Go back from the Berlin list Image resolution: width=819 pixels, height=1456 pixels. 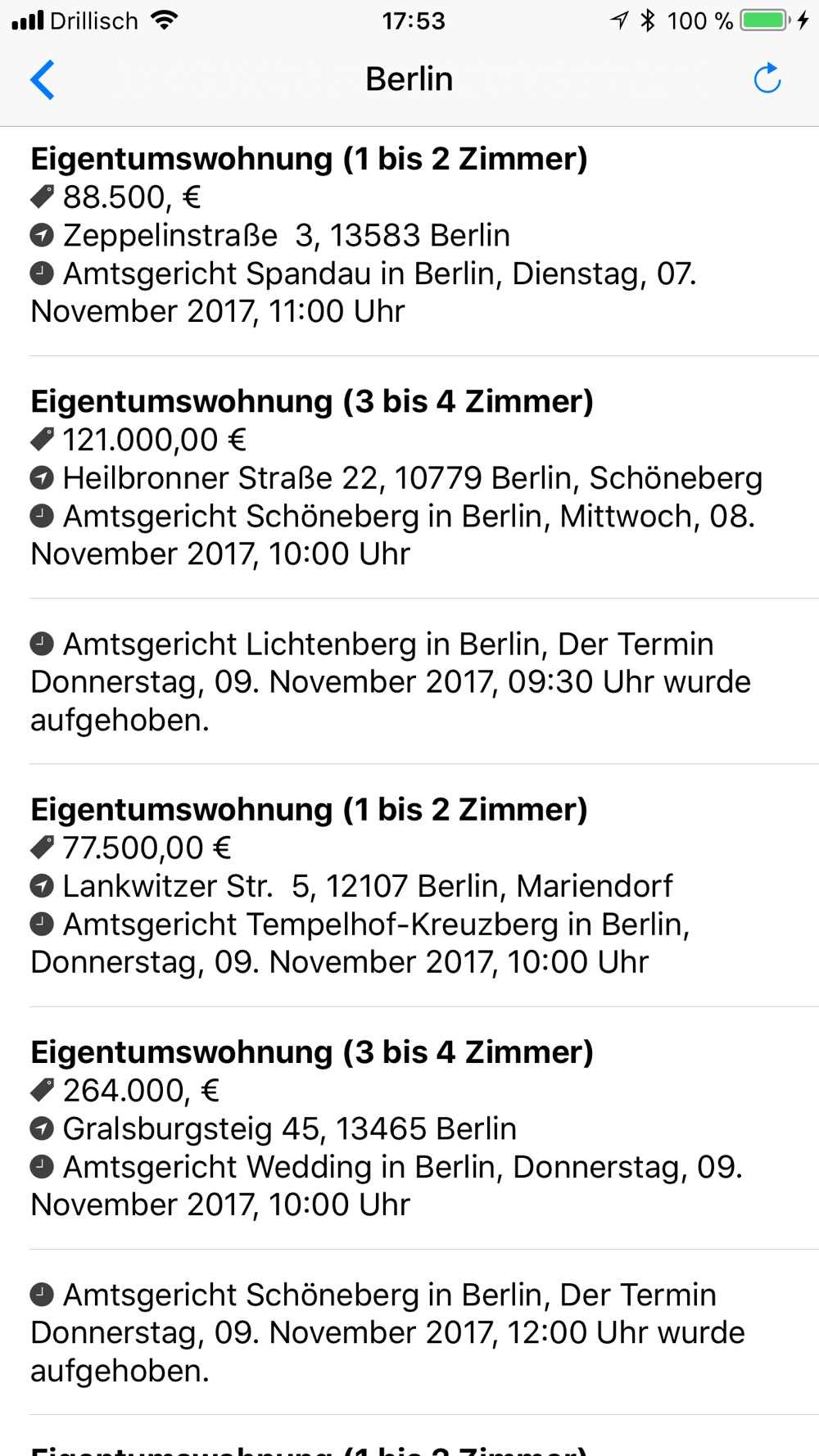coord(43,79)
